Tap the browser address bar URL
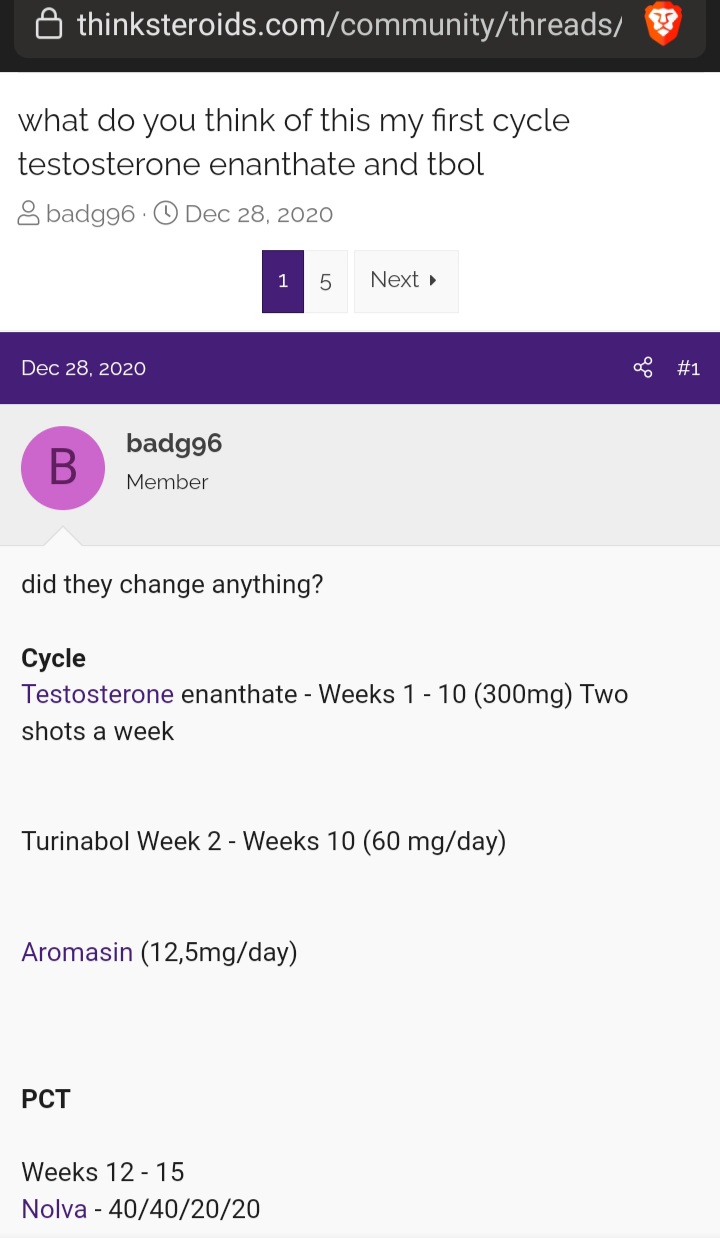 350,25
